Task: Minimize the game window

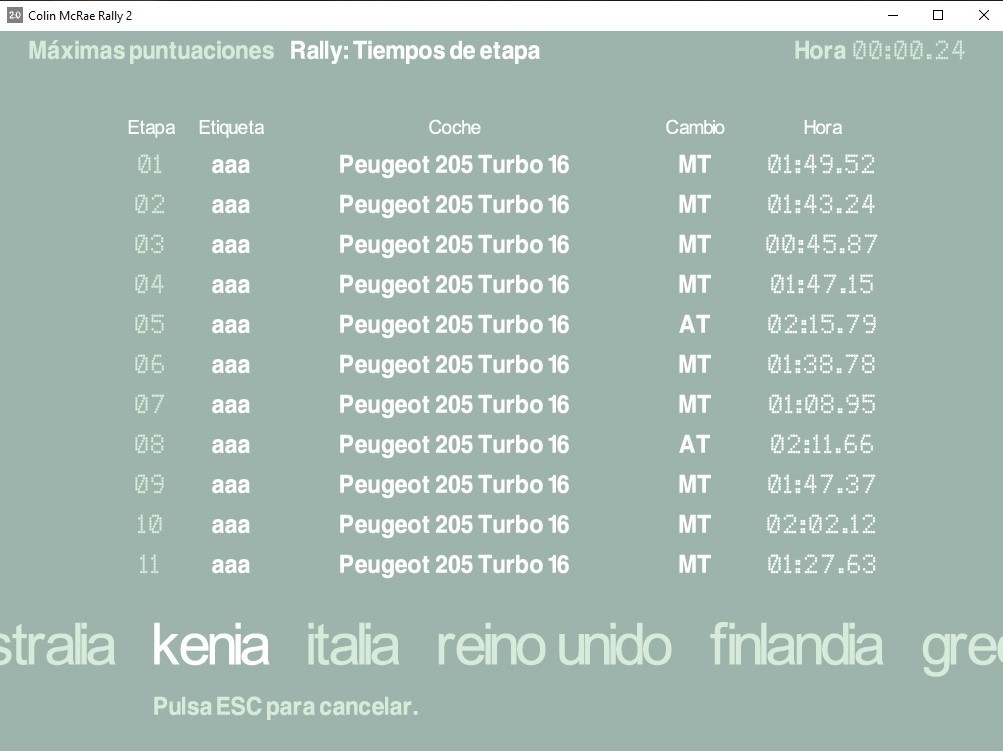Action: [891, 15]
